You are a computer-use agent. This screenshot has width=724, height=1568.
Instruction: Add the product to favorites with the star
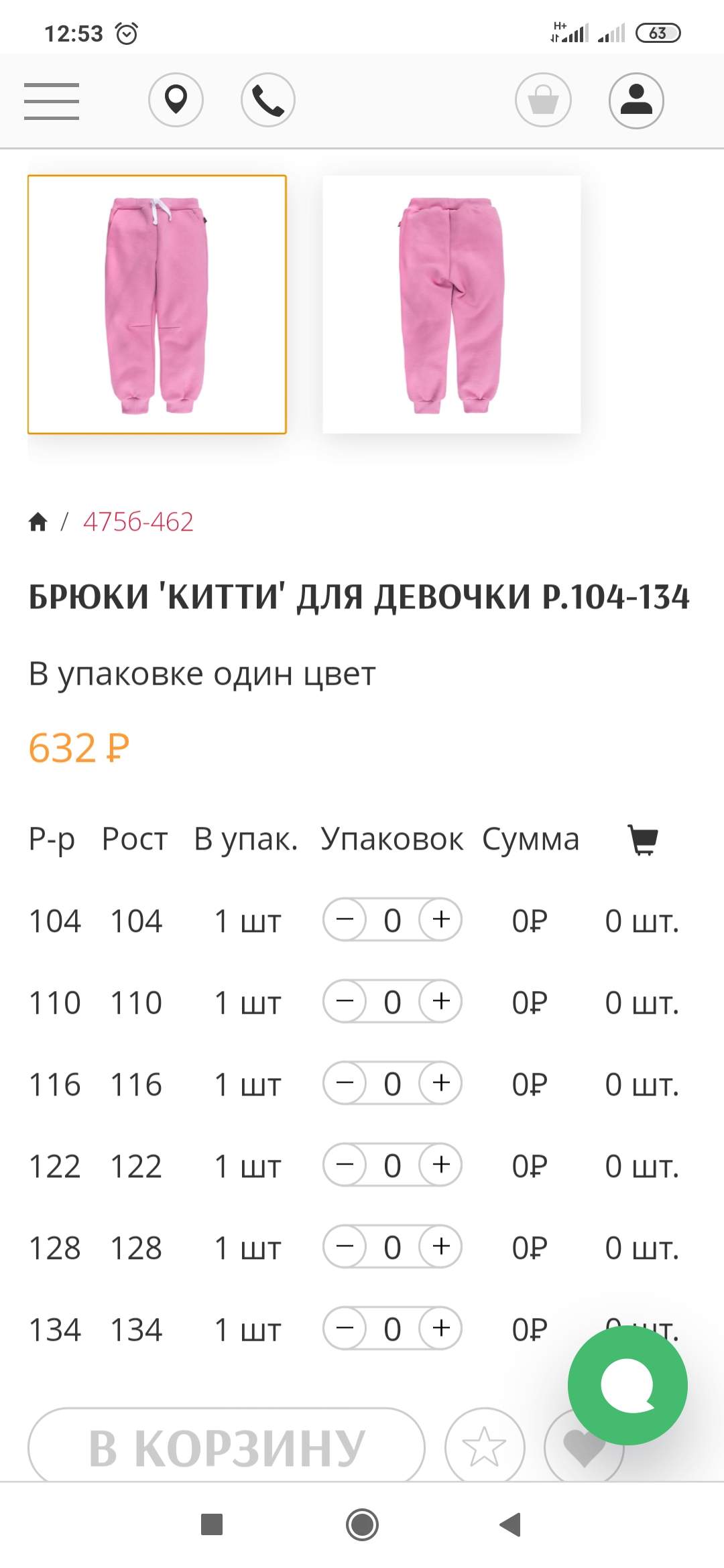click(x=484, y=1447)
